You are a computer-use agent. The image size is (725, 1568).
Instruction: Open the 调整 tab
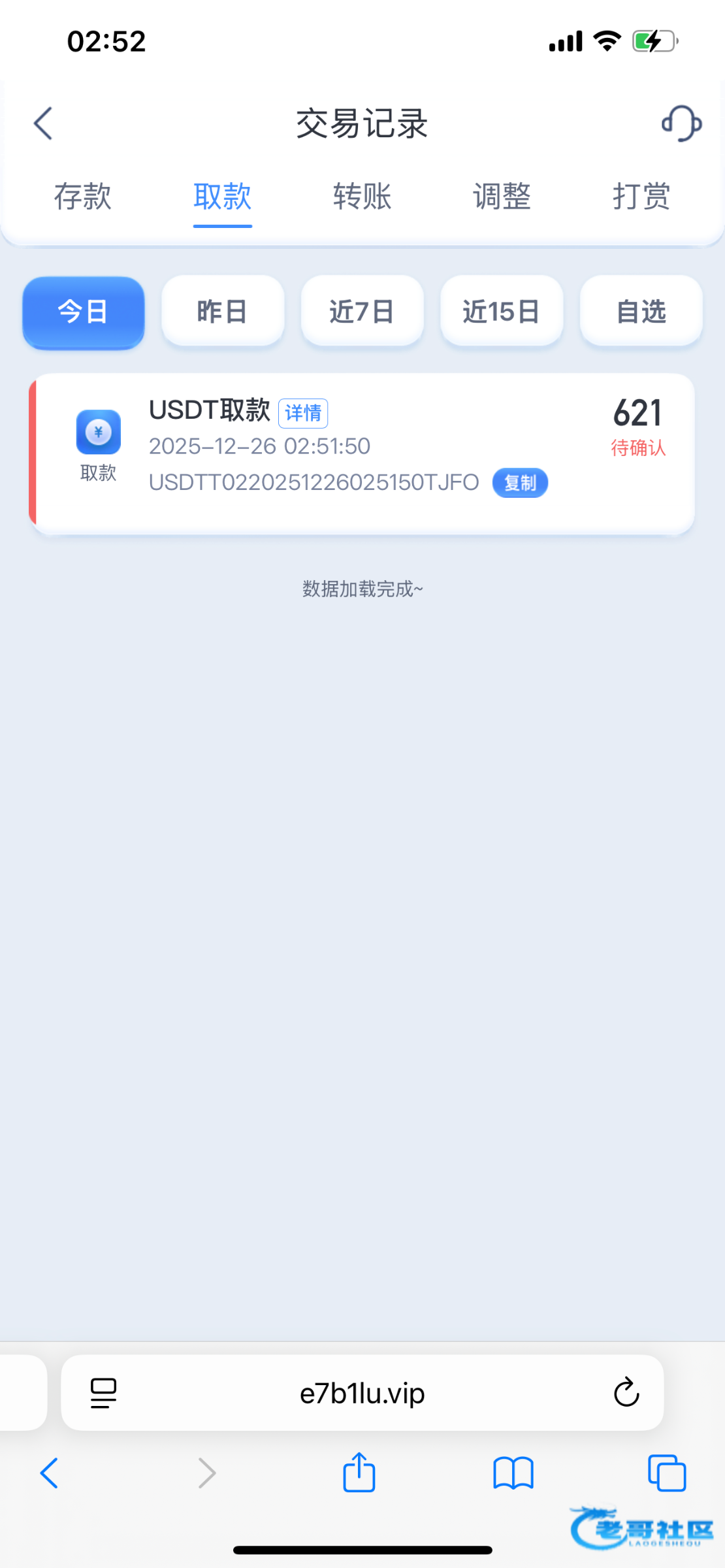point(502,197)
